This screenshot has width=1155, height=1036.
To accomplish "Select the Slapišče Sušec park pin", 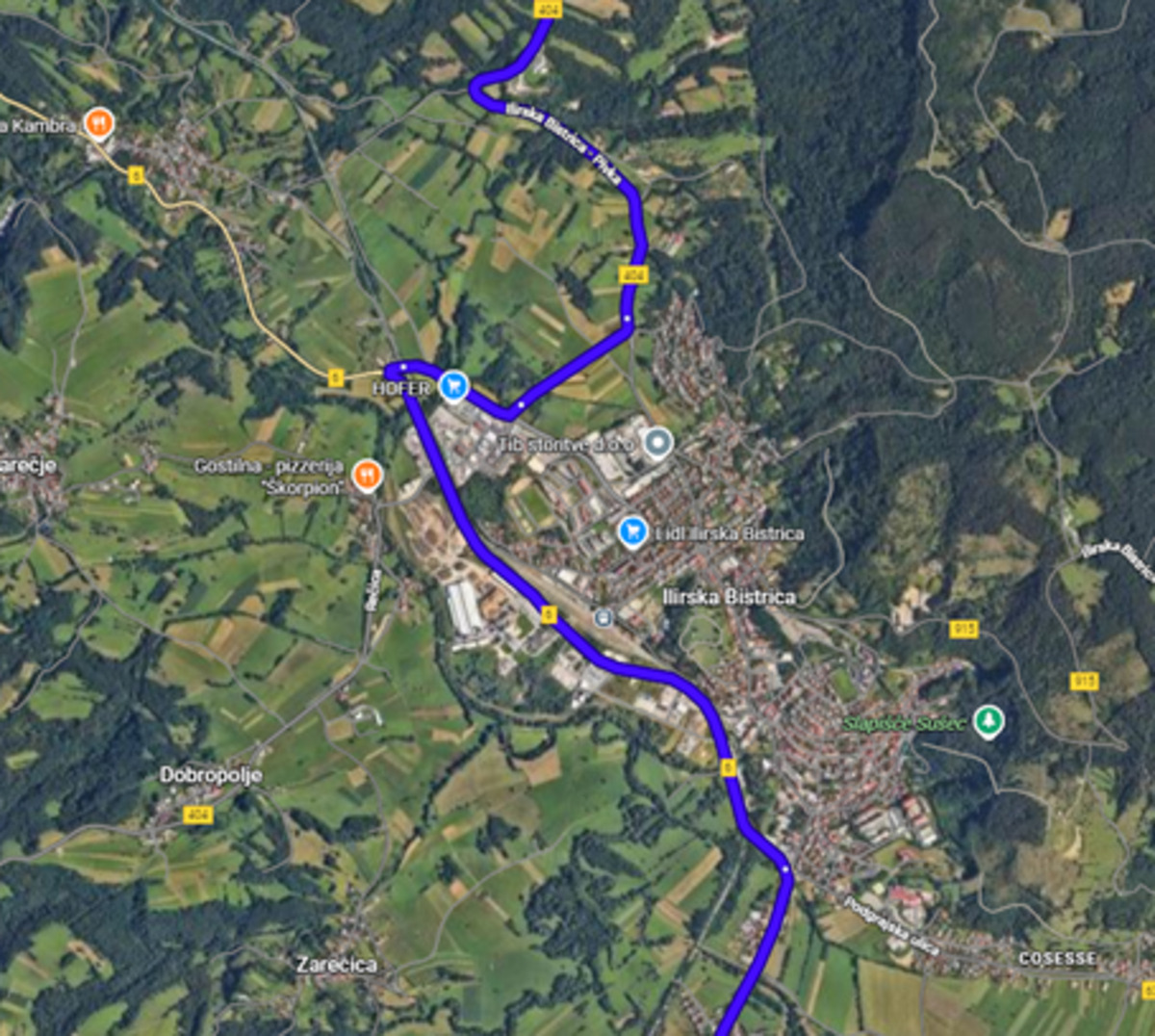I will click(x=988, y=720).
